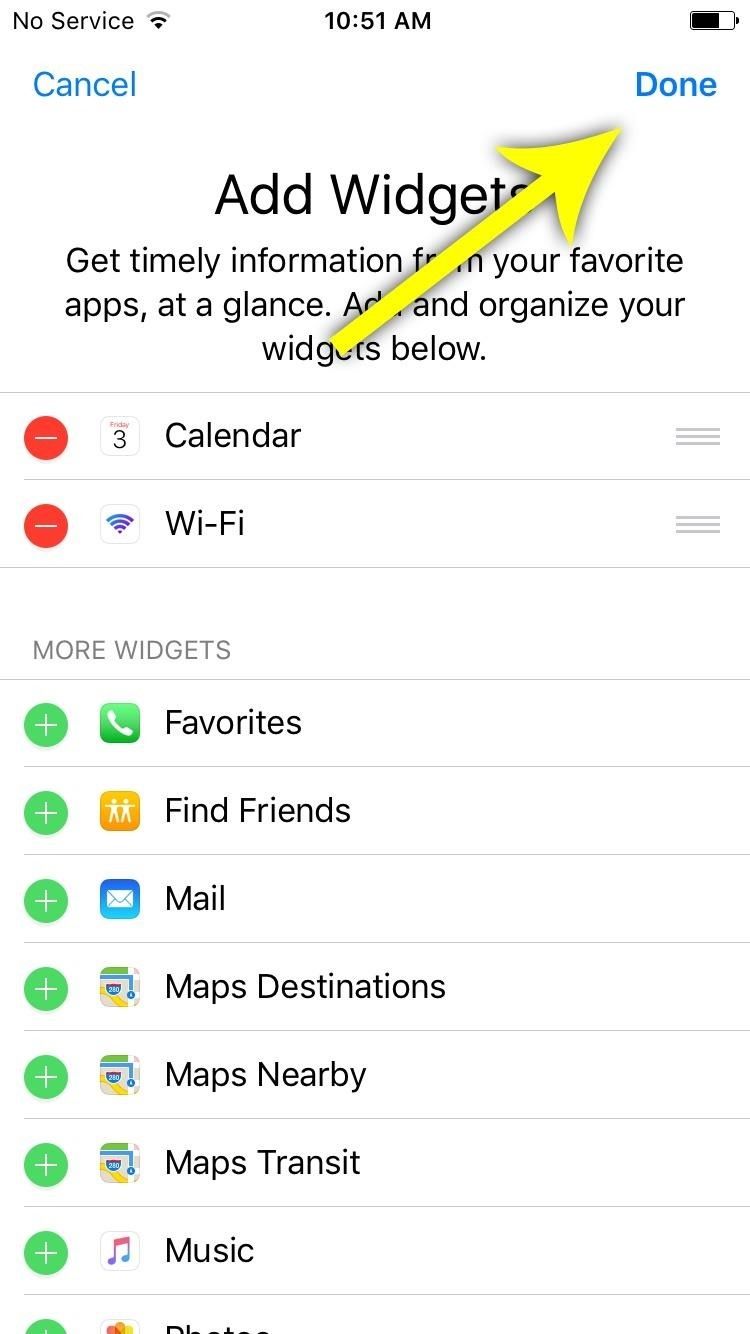Add the Maps Transit widget
Screen dimensions: 750x1334
pos(46,1164)
